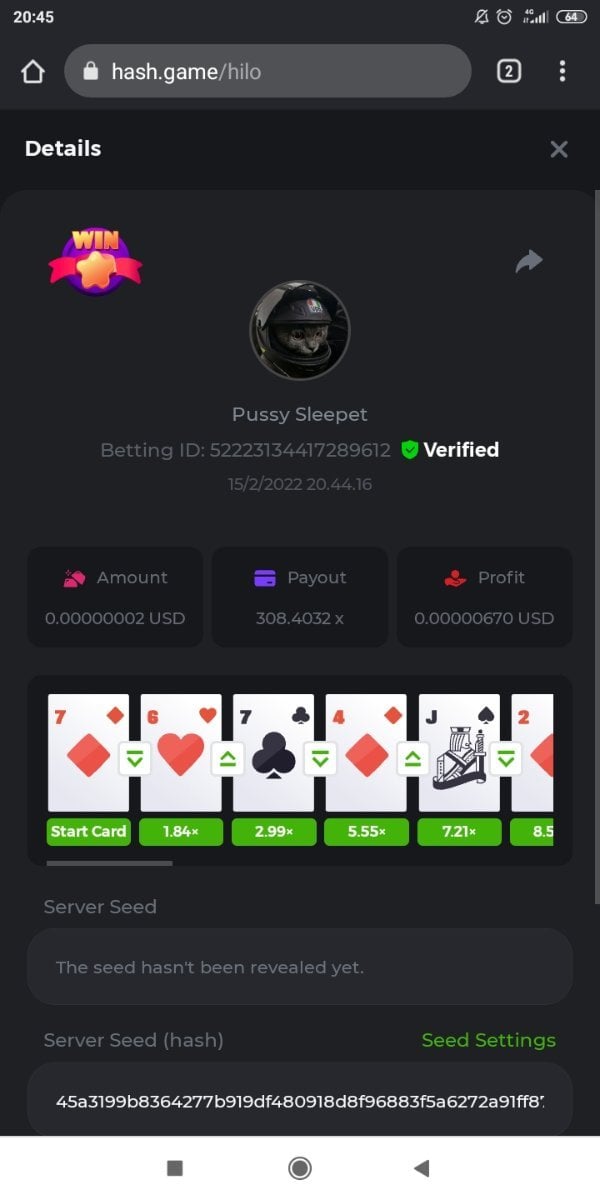
Task: Go to the system home screen
Action: pos(299,1168)
